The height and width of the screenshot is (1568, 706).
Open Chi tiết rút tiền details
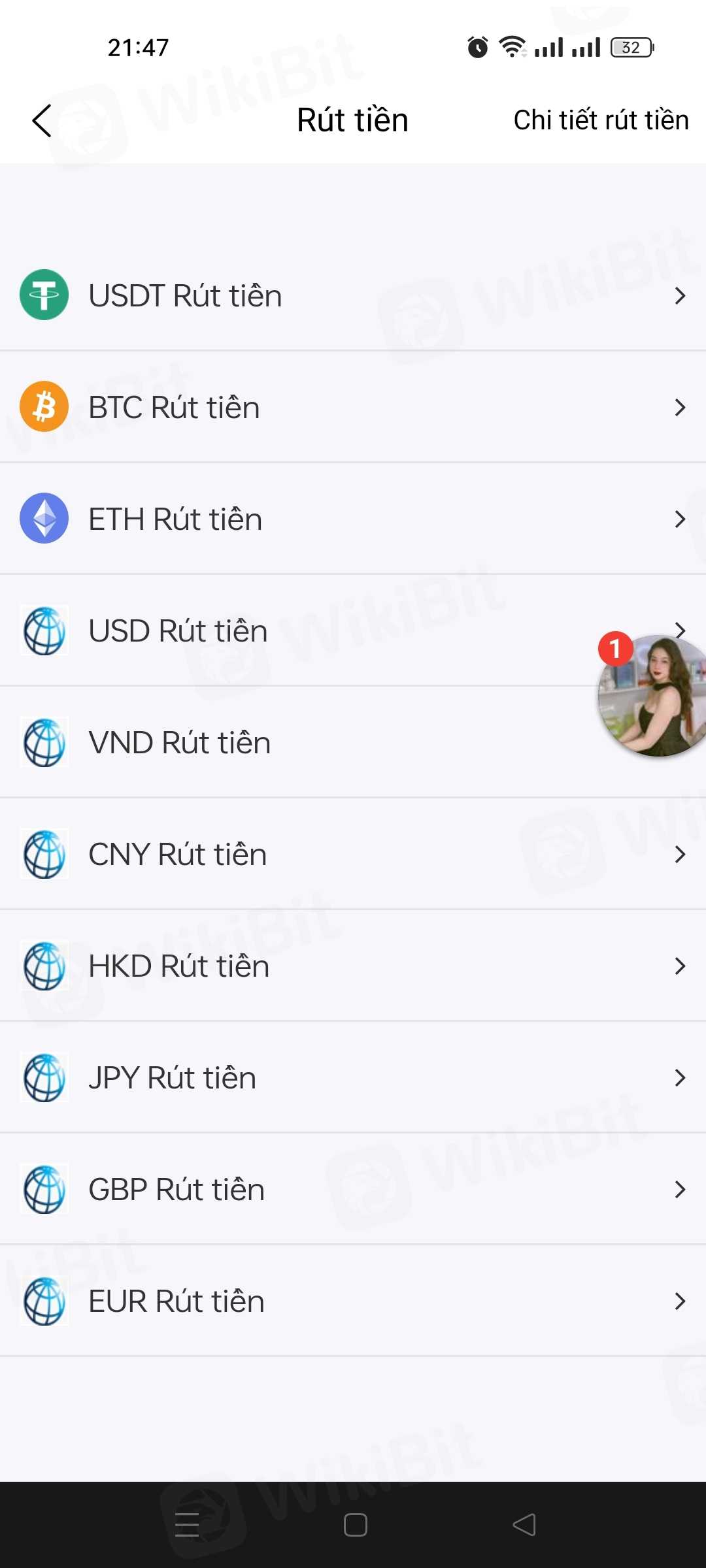pos(601,120)
